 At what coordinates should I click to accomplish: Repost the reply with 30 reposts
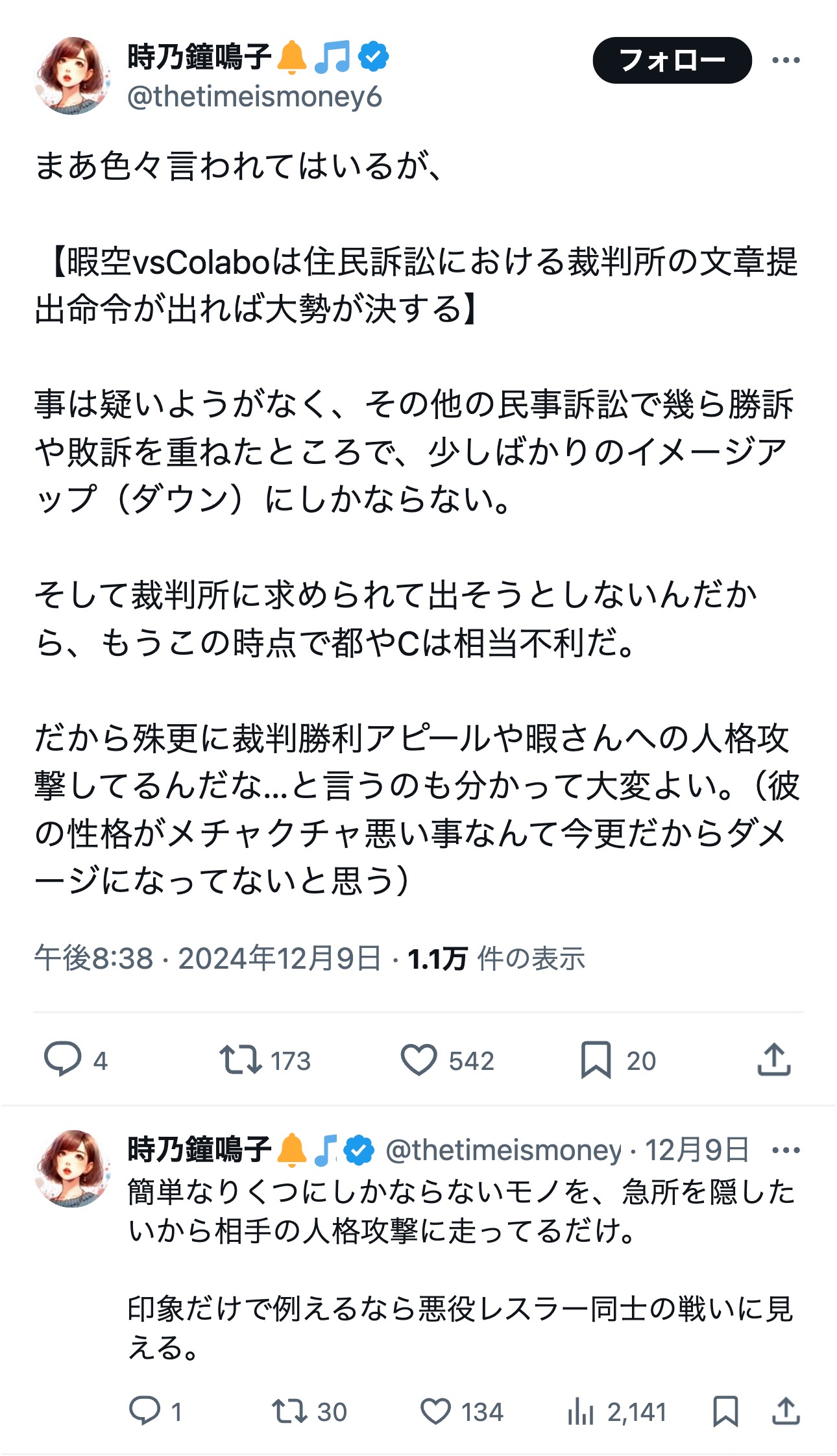coord(289,1411)
